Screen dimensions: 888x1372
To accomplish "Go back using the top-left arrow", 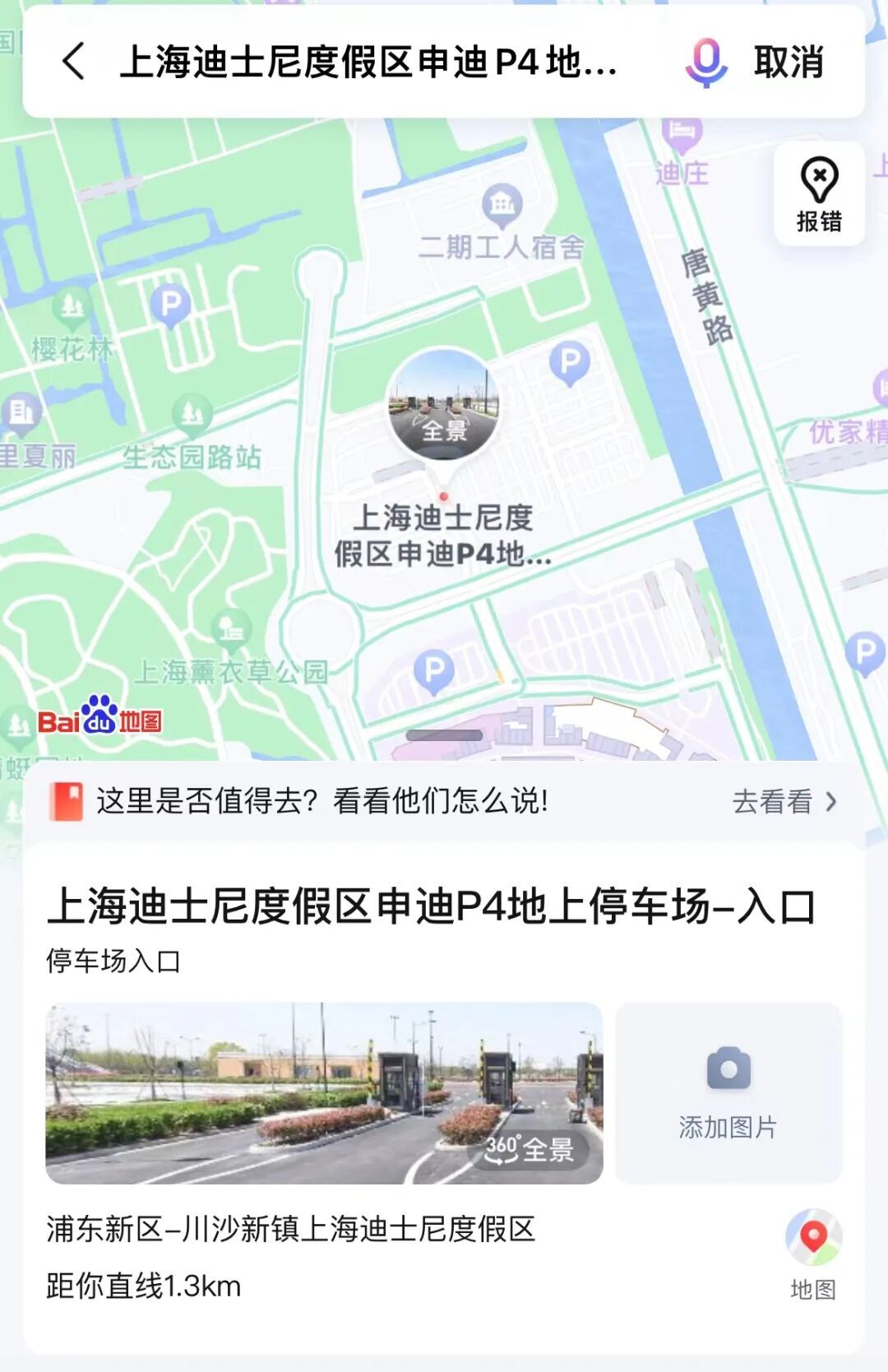I will (74, 62).
